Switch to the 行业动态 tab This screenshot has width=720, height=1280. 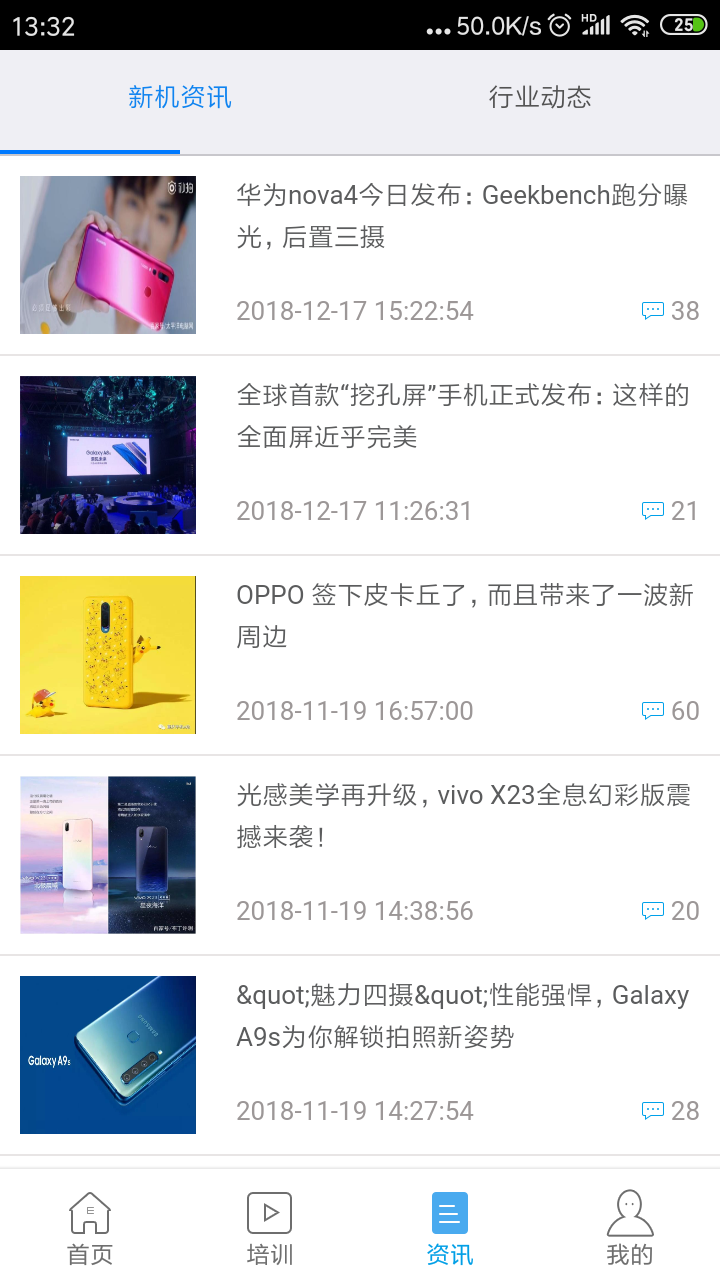(540, 97)
